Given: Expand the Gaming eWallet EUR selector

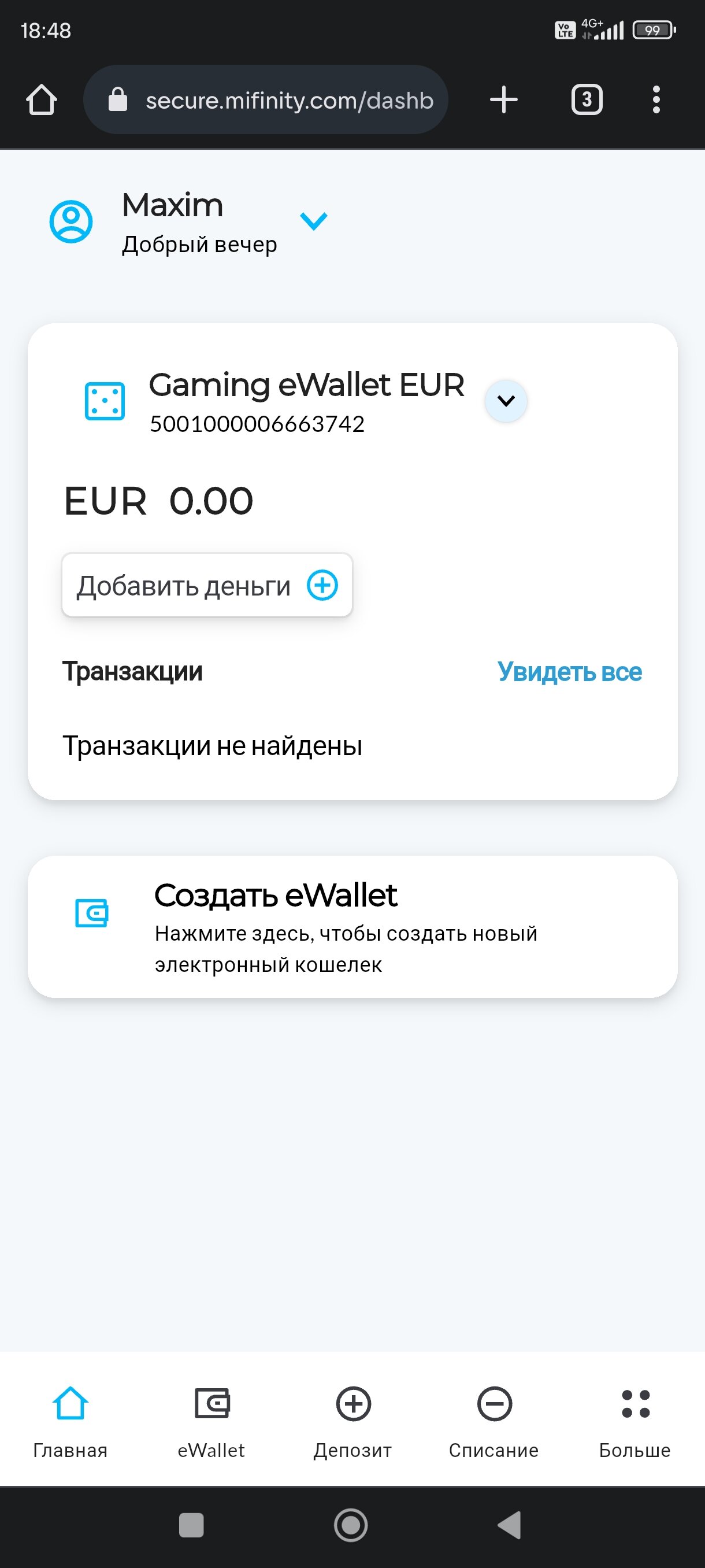Looking at the screenshot, I should click(506, 401).
